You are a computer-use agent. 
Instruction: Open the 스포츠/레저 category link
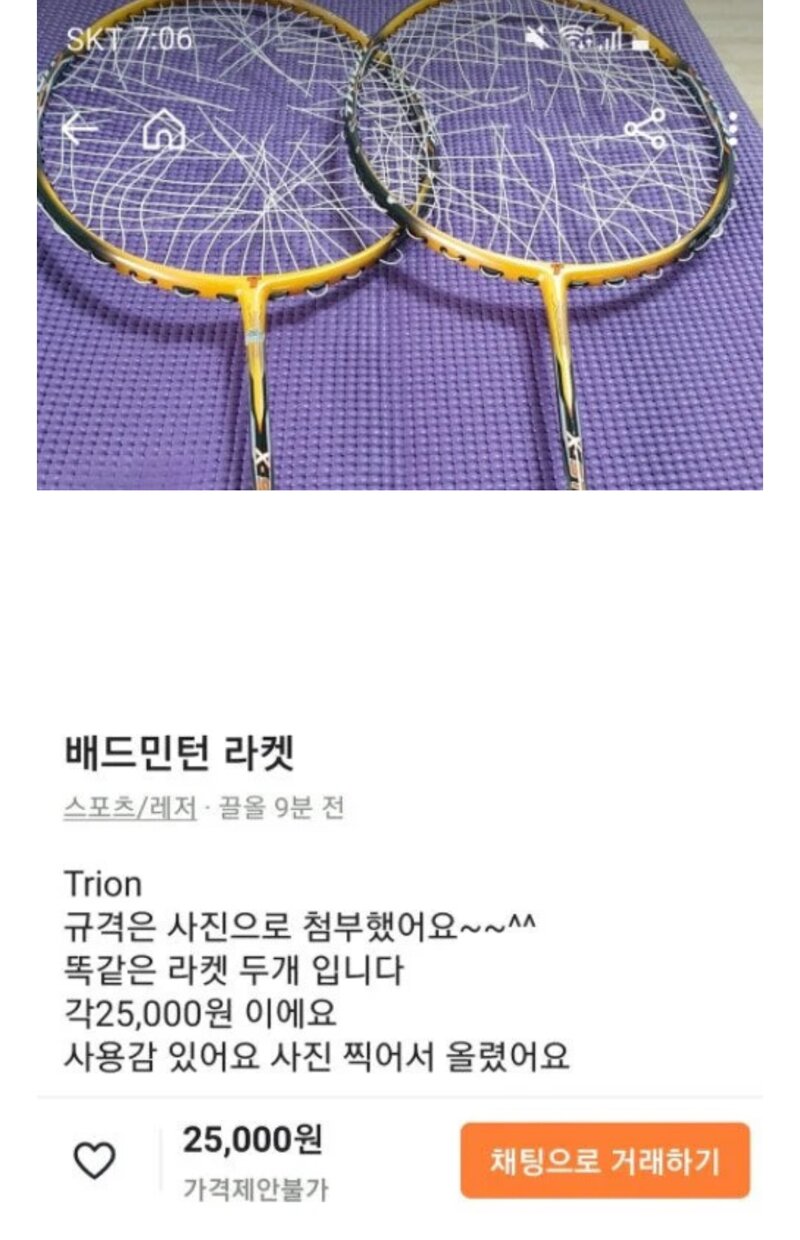pos(130,807)
